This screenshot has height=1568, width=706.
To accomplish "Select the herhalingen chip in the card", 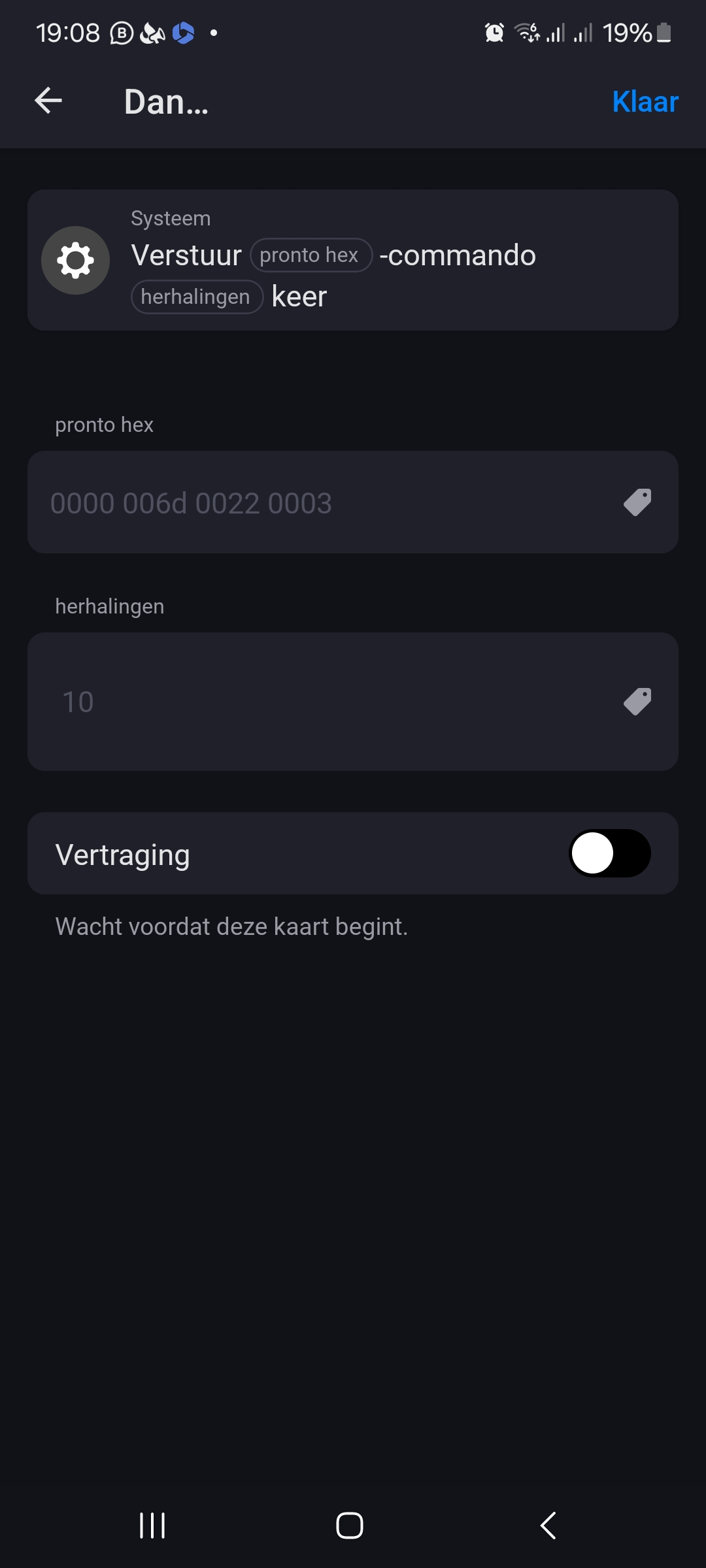I will (x=196, y=297).
